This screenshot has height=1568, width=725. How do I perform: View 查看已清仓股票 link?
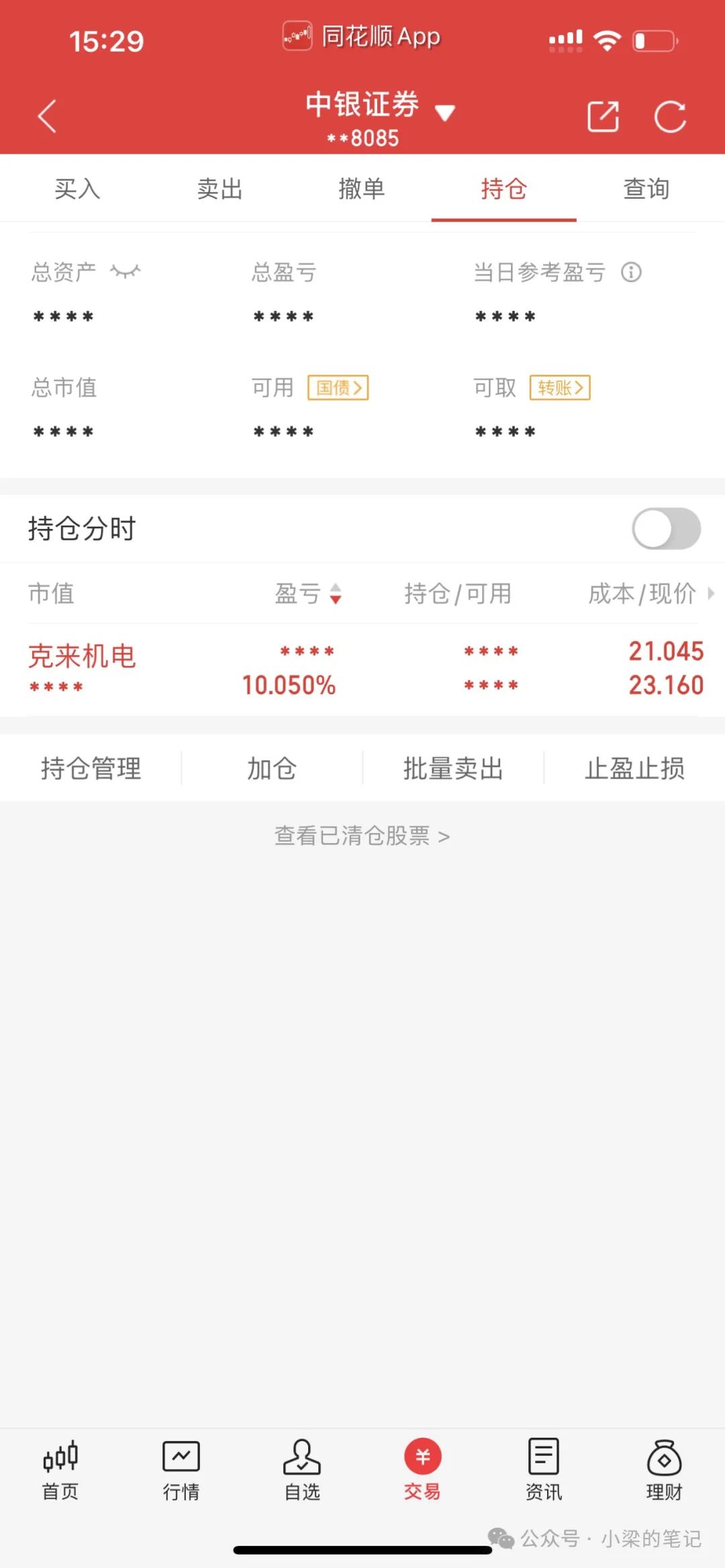click(362, 836)
